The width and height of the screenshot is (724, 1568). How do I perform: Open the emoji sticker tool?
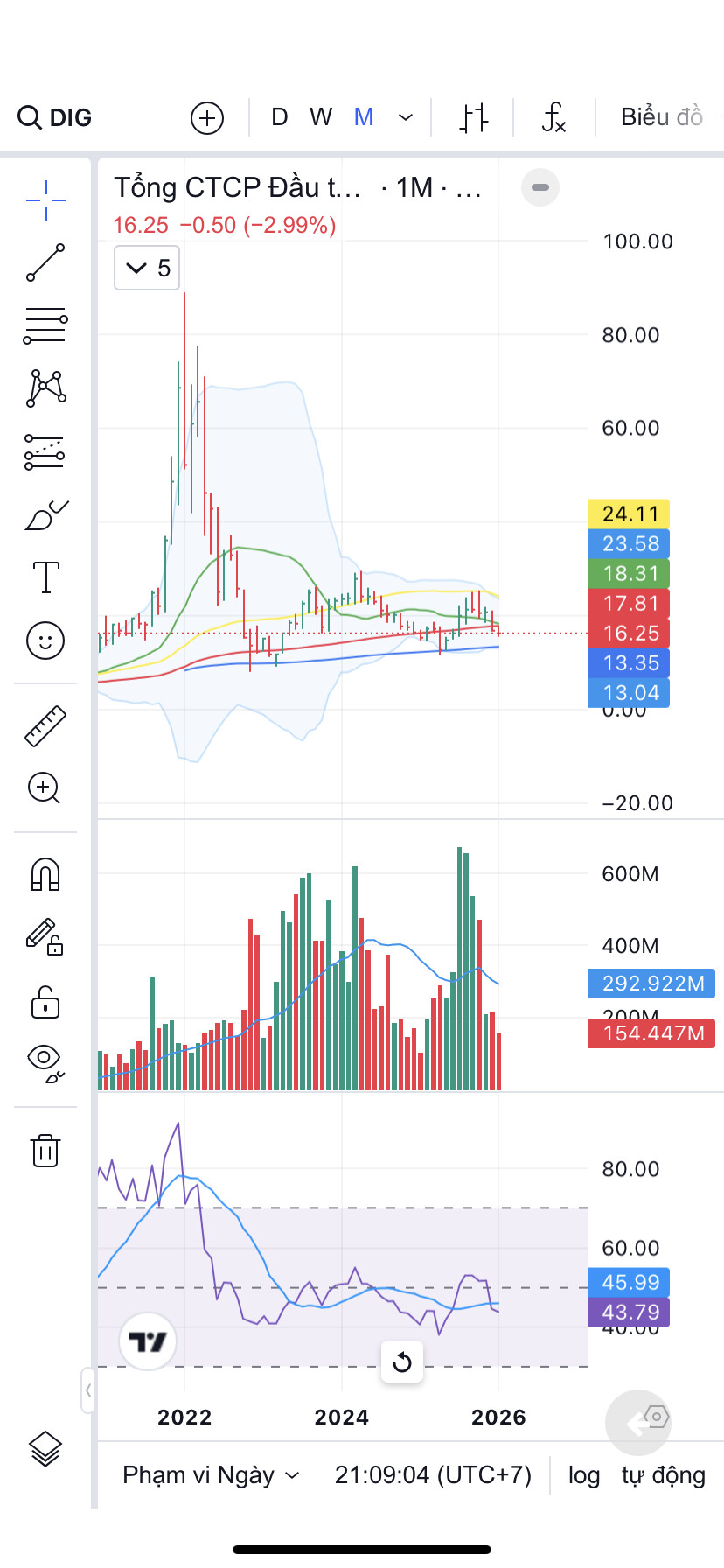pyautogui.click(x=45, y=640)
